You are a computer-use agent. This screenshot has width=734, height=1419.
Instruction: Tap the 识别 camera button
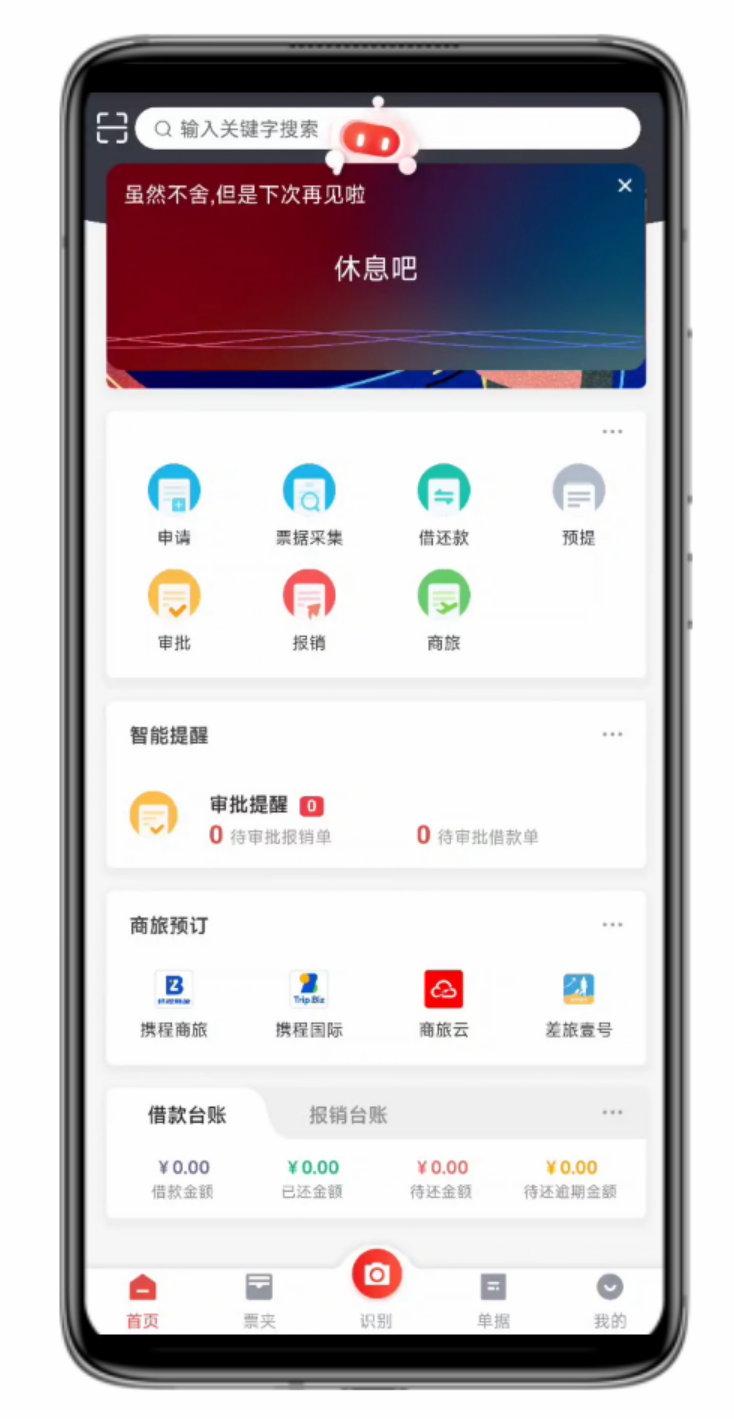(x=377, y=1278)
